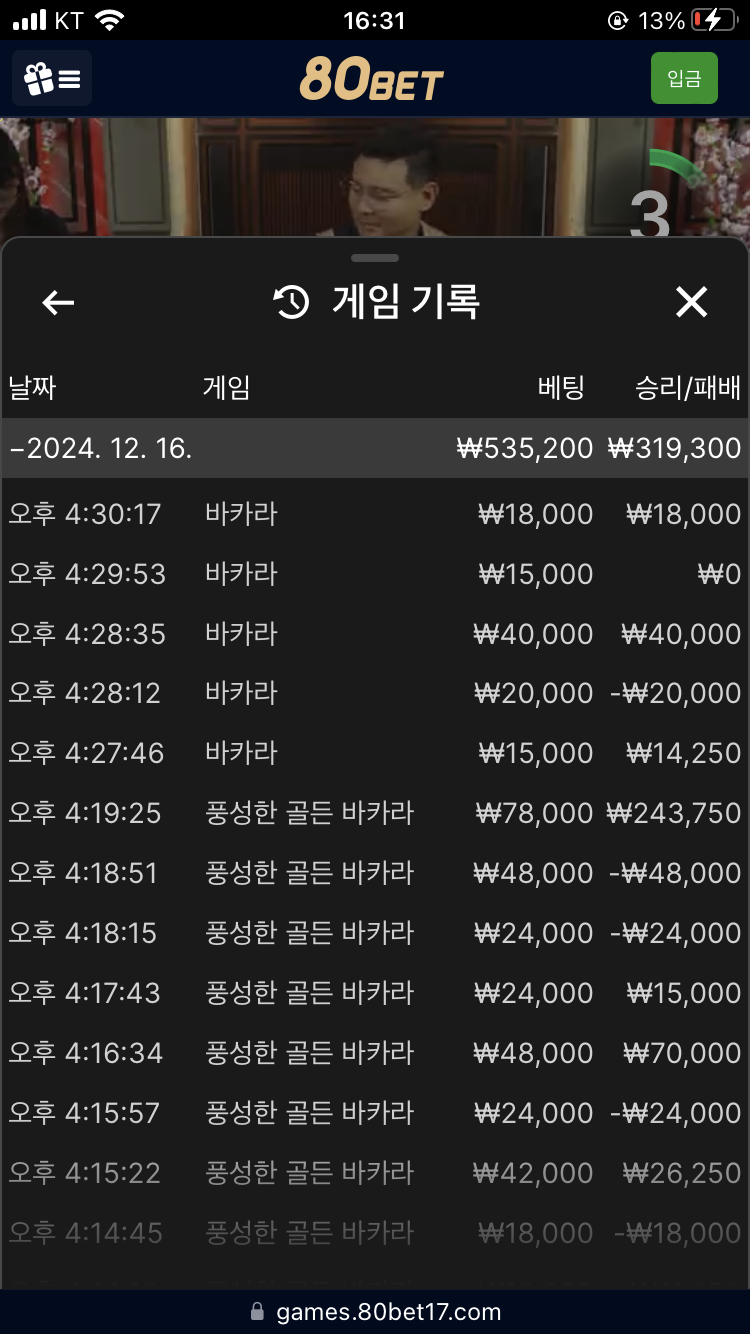Select the 오후 4:16:34 풍성한 골든 바카라 entry
This screenshot has width=750, height=1334.
(375, 1053)
